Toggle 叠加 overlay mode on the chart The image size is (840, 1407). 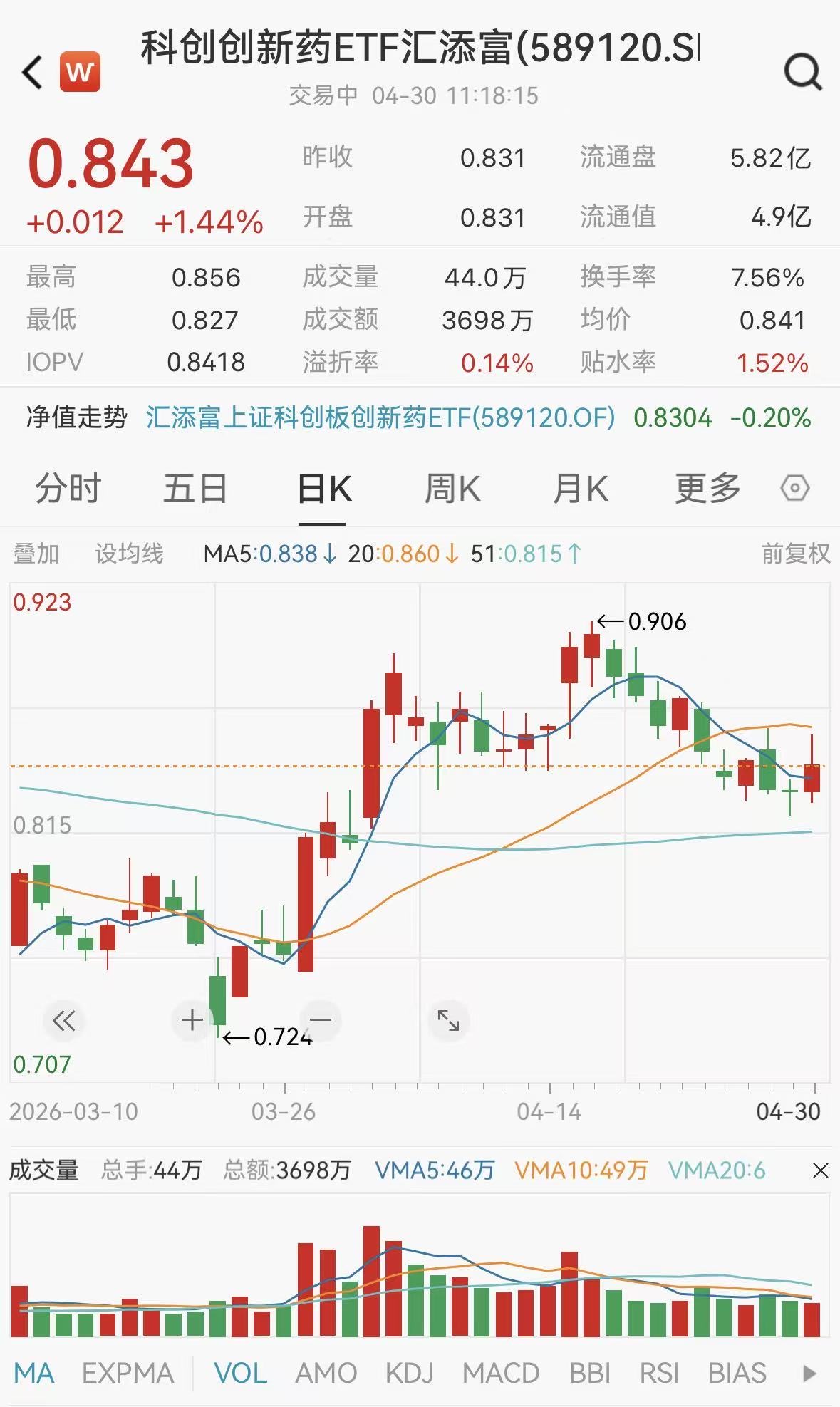pyautogui.click(x=37, y=554)
